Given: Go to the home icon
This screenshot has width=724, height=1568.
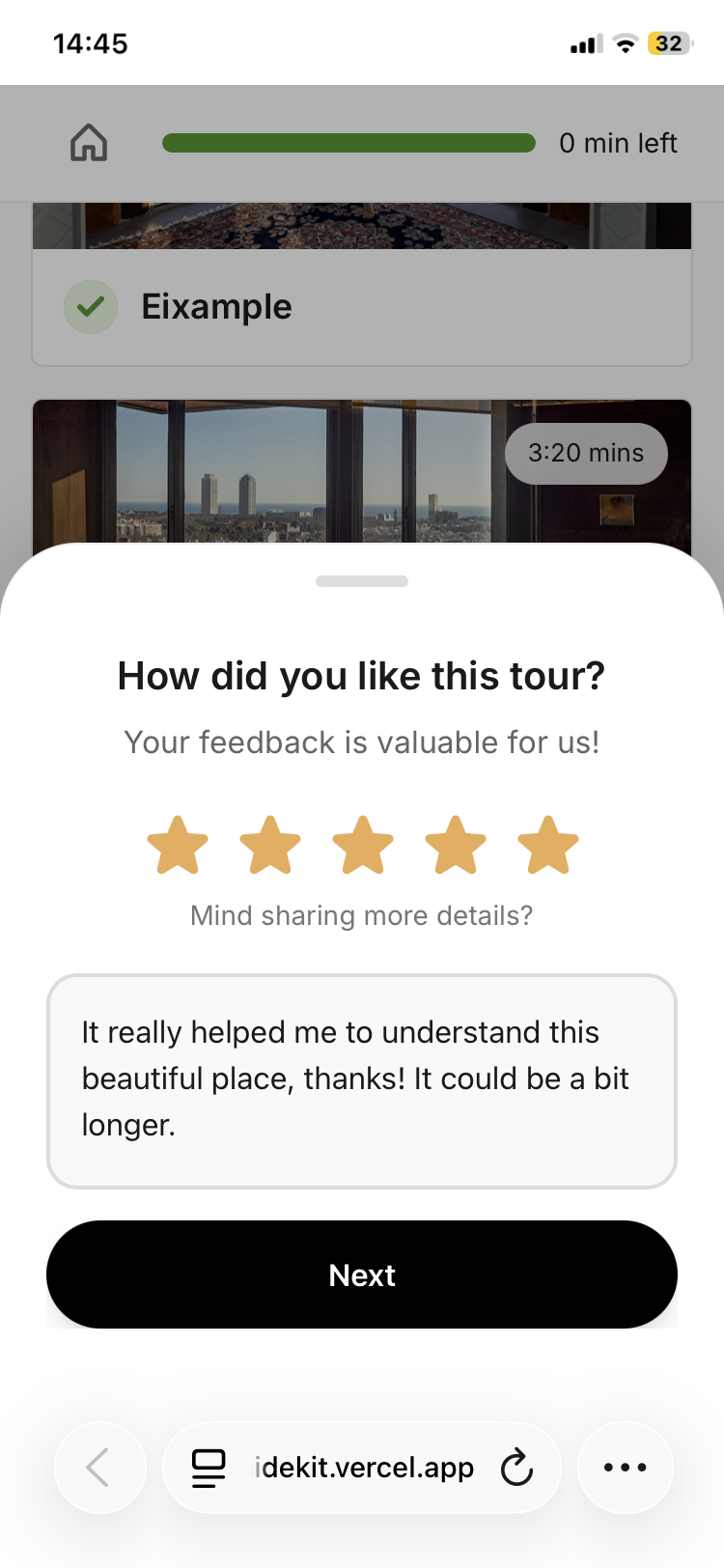Looking at the screenshot, I should pyautogui.click(x=89, y=143).
